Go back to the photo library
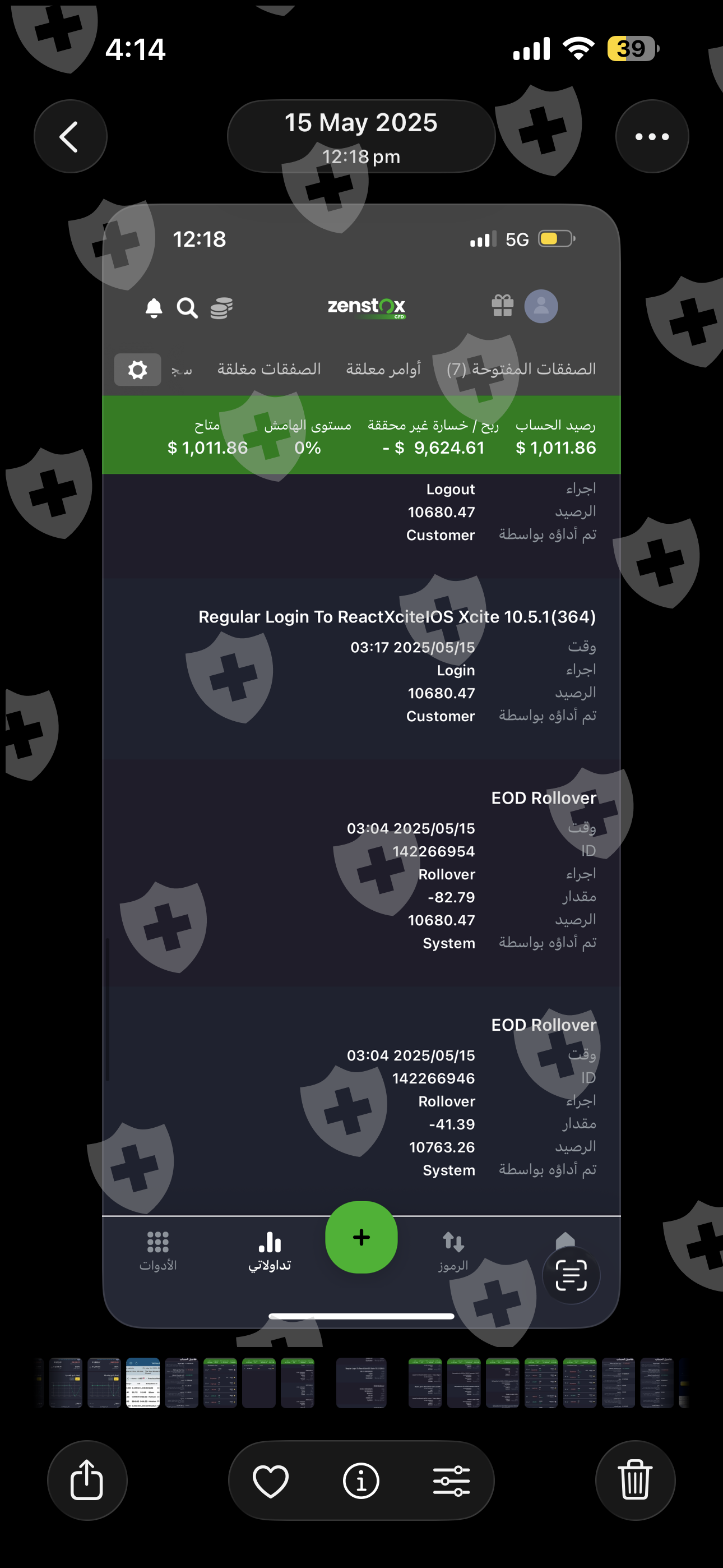Image resolution: width=723 pixels, height=1568 pixels. click(70, 136)
